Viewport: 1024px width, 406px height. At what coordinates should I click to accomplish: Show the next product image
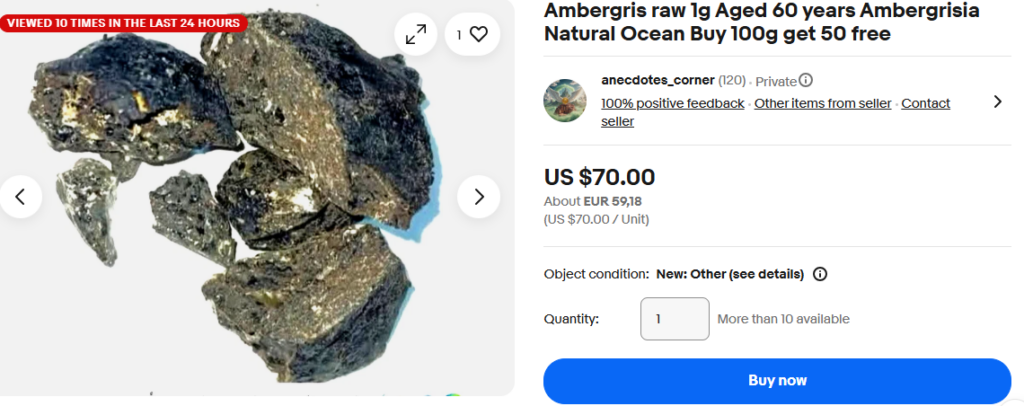478,196
